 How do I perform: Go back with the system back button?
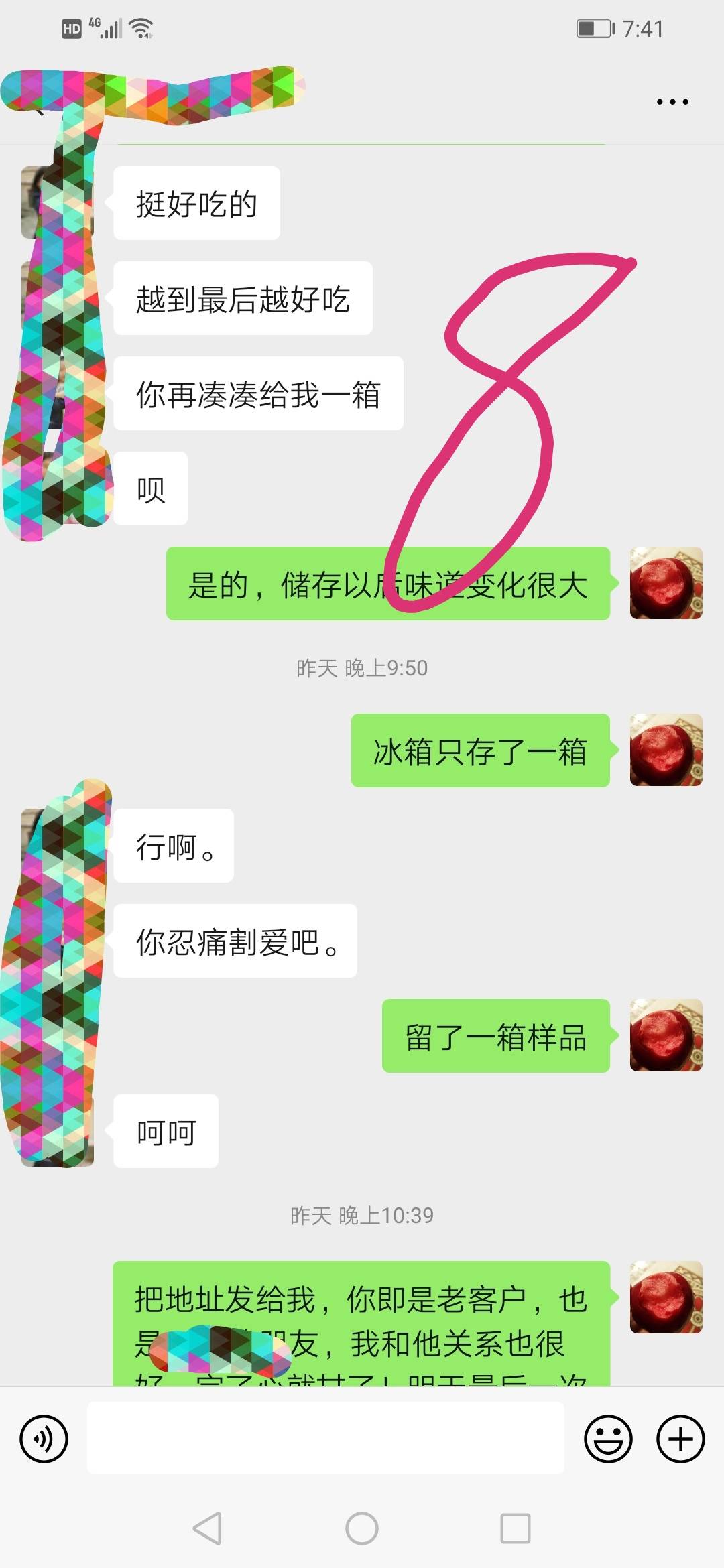click(x=207, y=1528)
